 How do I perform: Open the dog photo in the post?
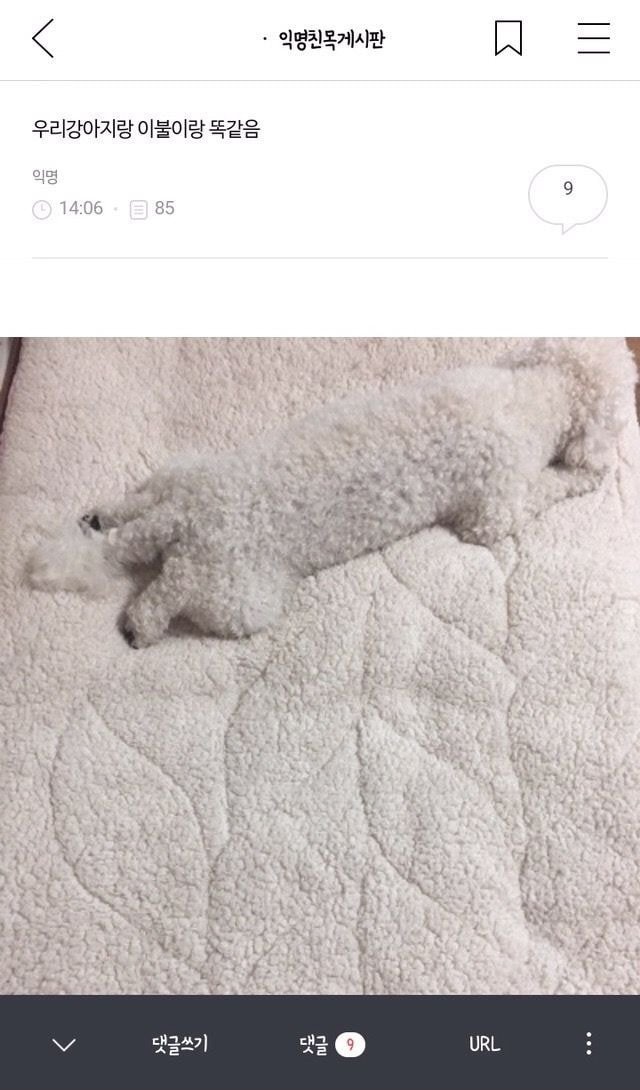coord(320,665)
